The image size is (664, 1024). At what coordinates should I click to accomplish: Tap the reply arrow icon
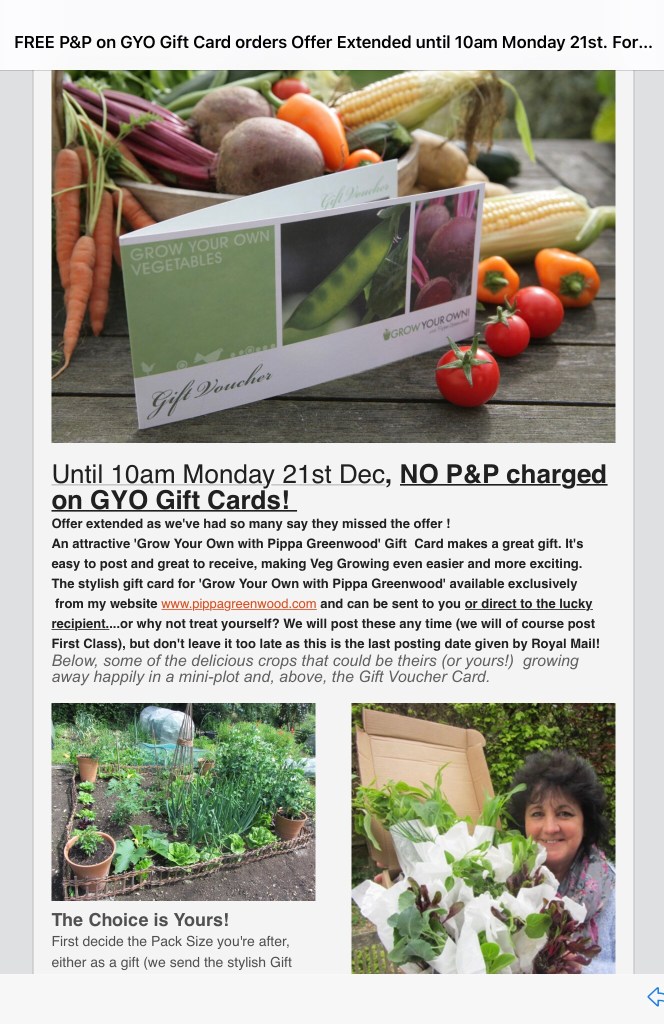(655, 996)
